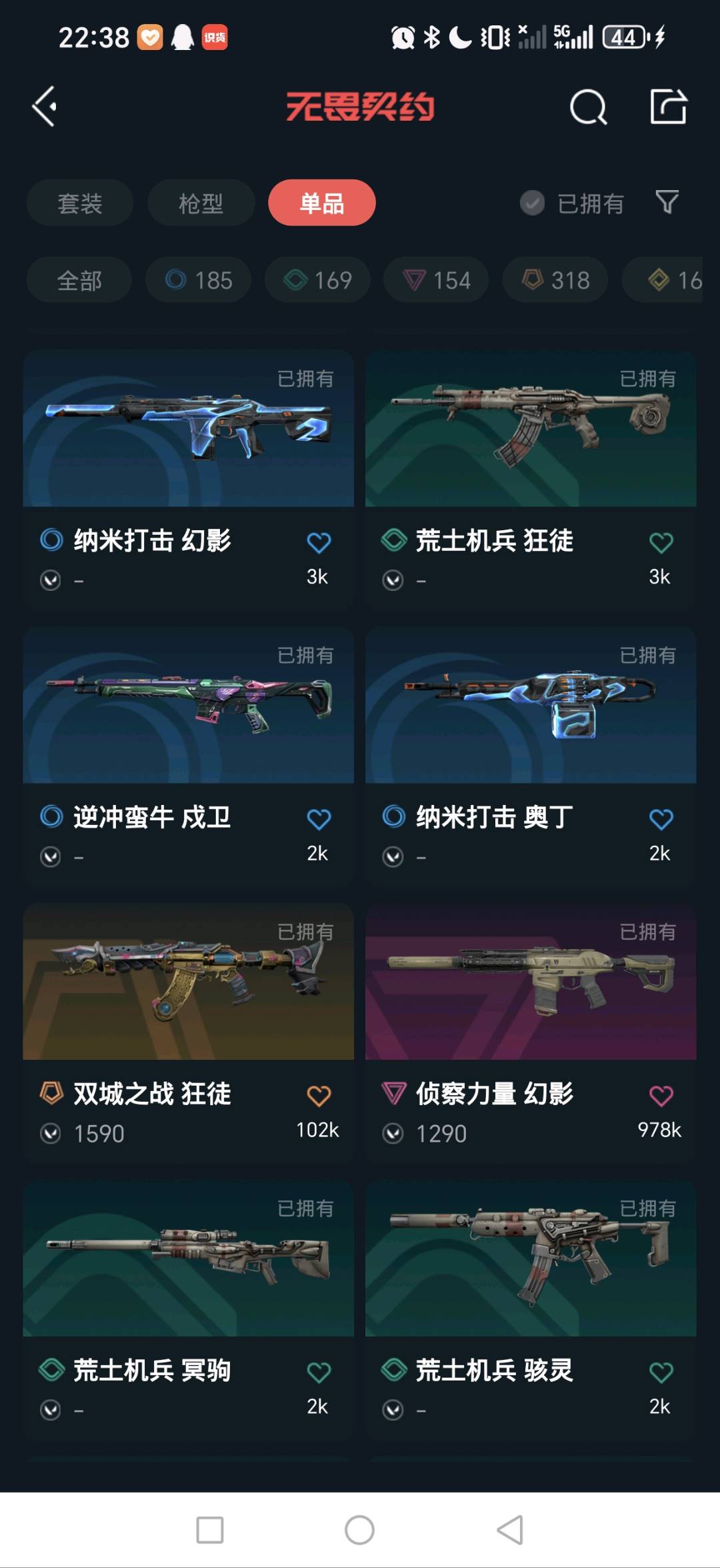Return to the home screen
Screen dimensions: 720x1568
tap(359, 1529)
